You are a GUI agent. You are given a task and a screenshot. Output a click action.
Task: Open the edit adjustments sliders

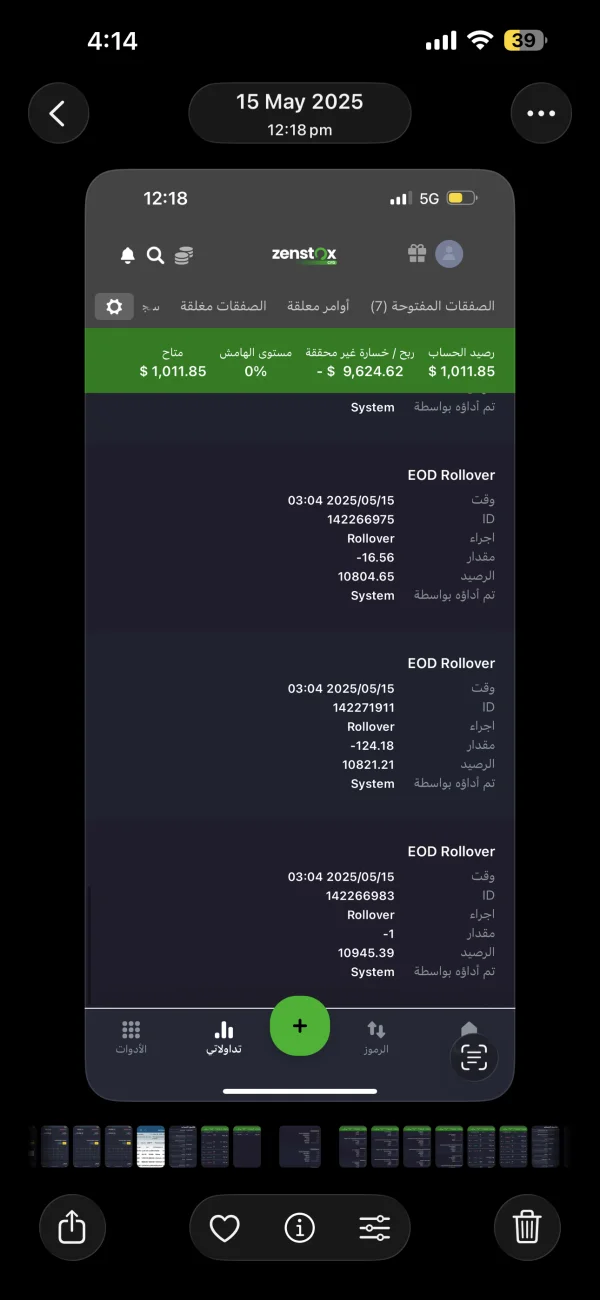coord(374,1227)
